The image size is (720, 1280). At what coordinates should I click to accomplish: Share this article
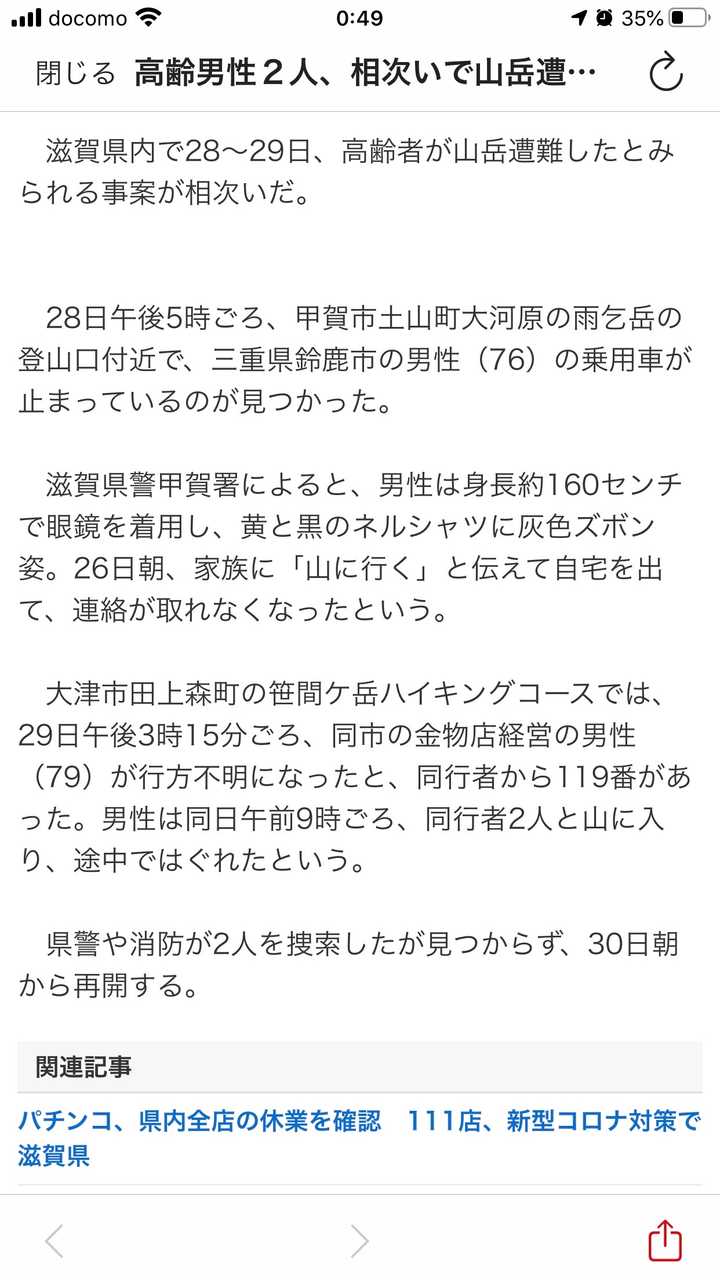coord(665,1240)
